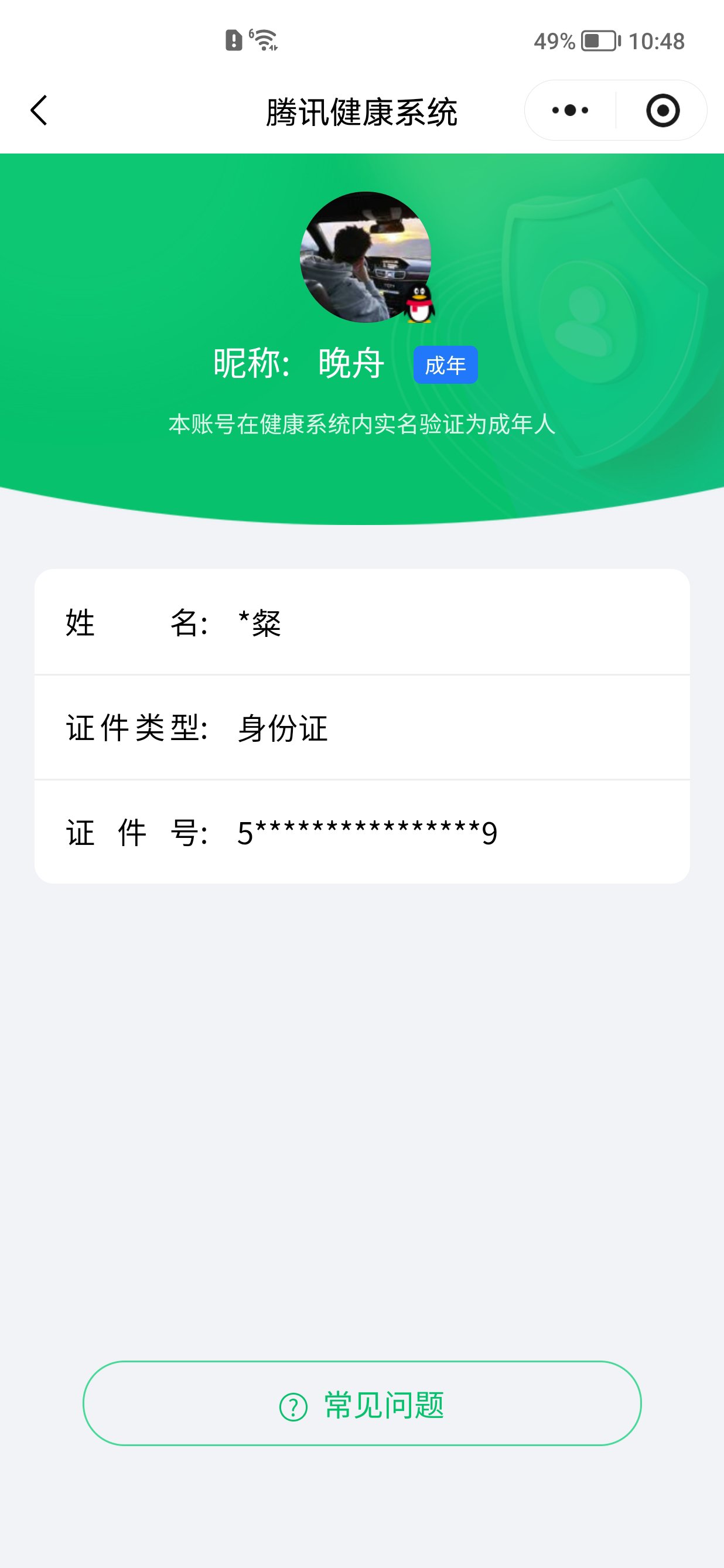Tap the user avatar photo

[365, 258]
